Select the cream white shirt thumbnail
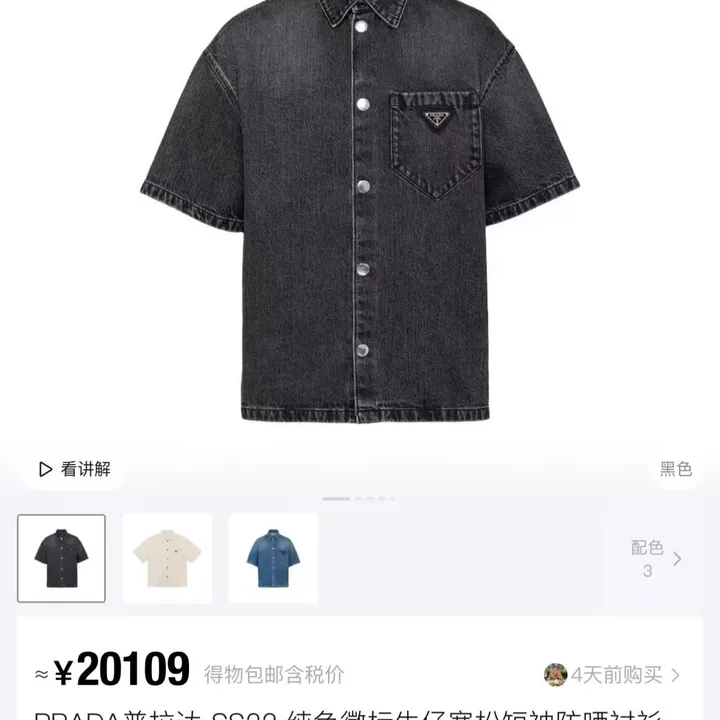 pyautogui.click(x=167, y=558)
